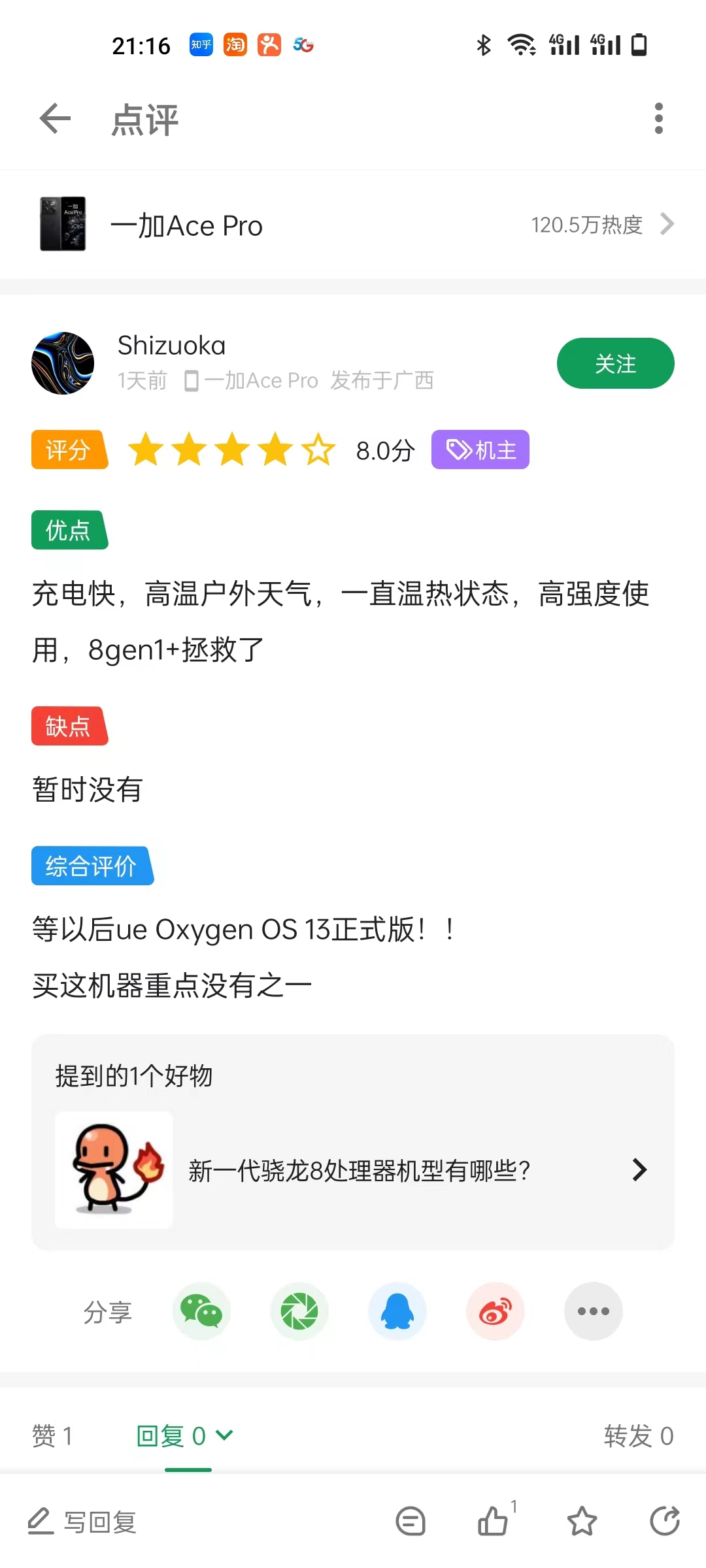Open 一加Ace Pro product page via chevron

click(668, 224)
